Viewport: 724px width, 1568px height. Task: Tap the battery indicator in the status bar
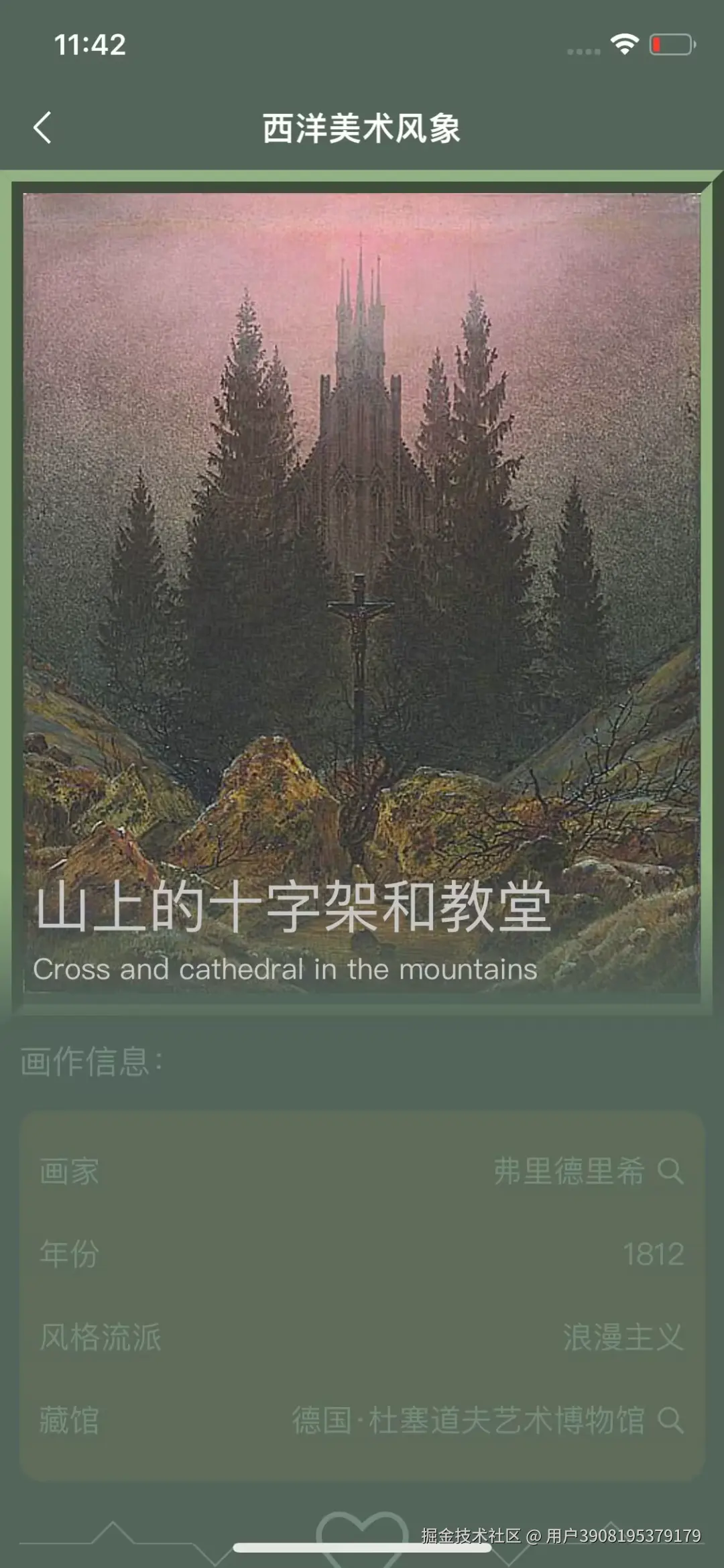[x=672, y=44]
